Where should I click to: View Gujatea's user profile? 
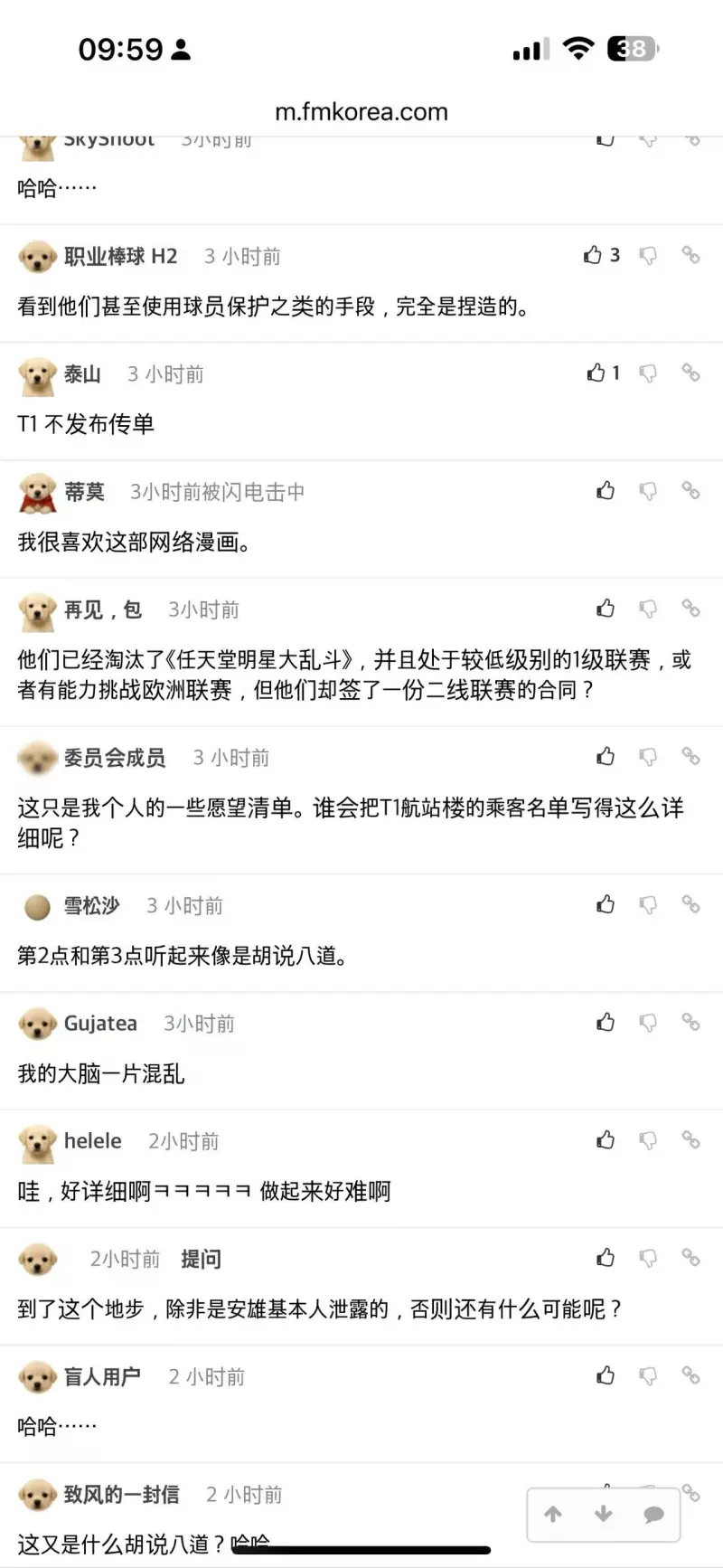[x=100, y=1024]
